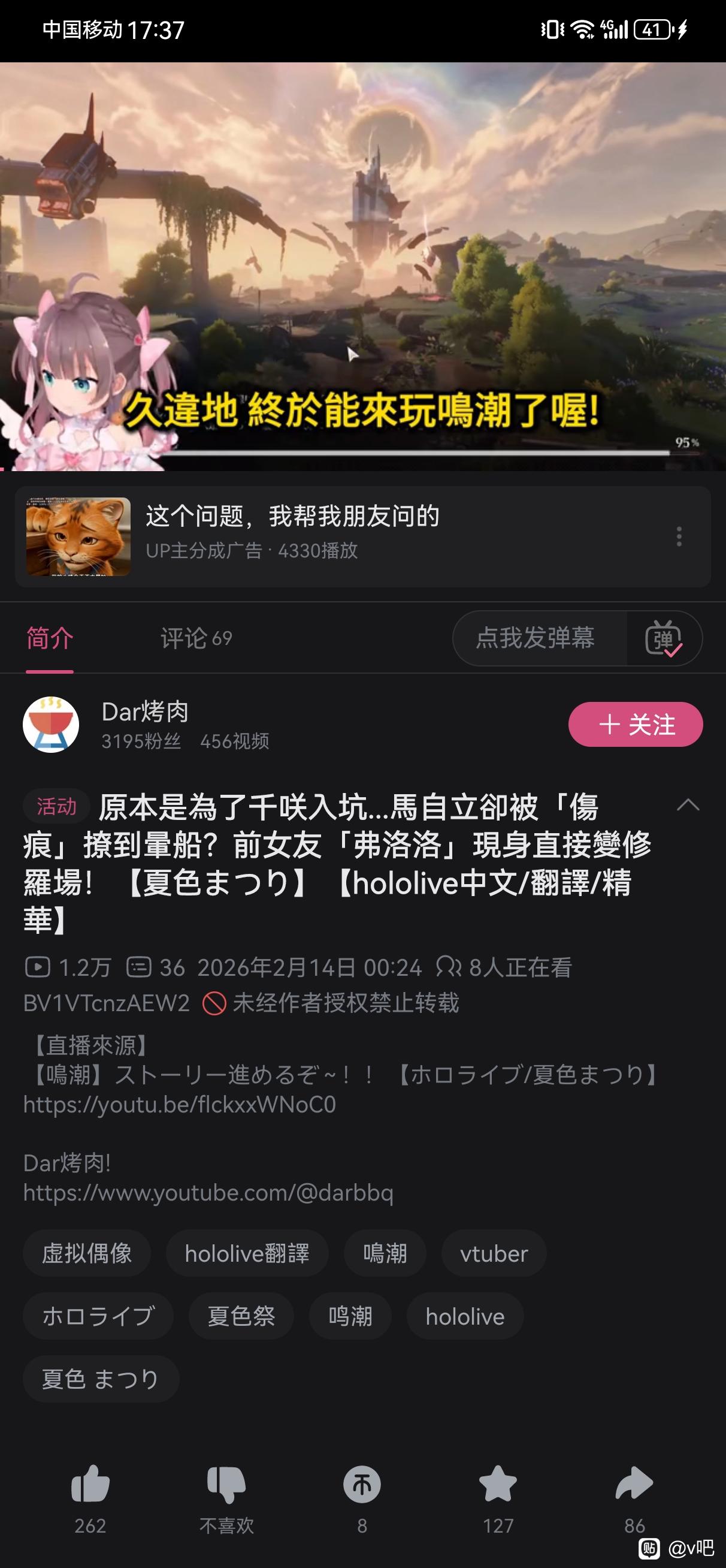The image size is (726, 1568).
Task: Select the 简介 tab
Action: tap(49, 638)
